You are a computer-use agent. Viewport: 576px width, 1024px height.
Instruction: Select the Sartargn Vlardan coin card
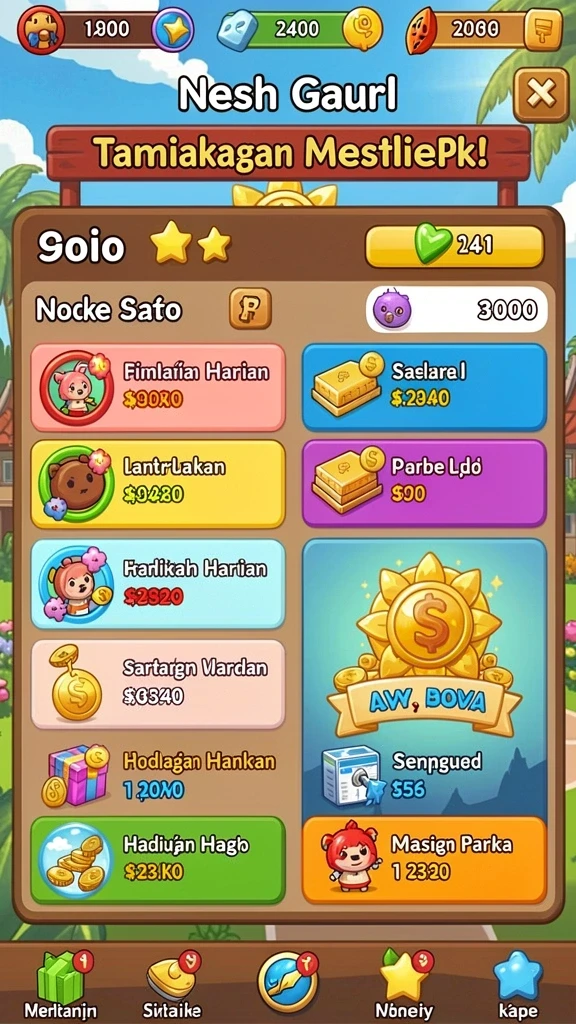click(x=158, y=684)
